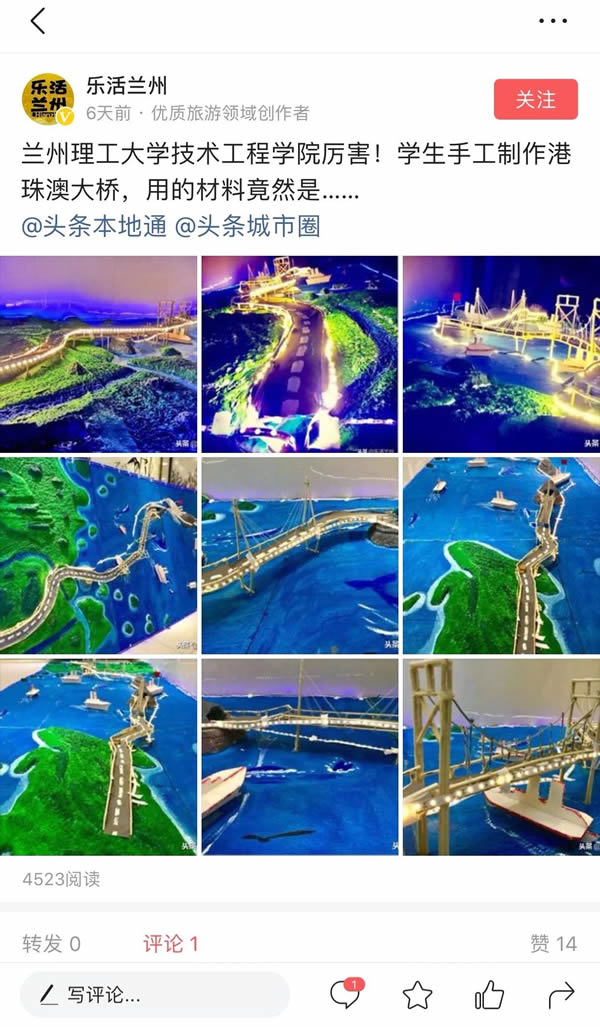Share this post with the arrow icon
This screenshot has height=1027, width=600.
(561, 995)
